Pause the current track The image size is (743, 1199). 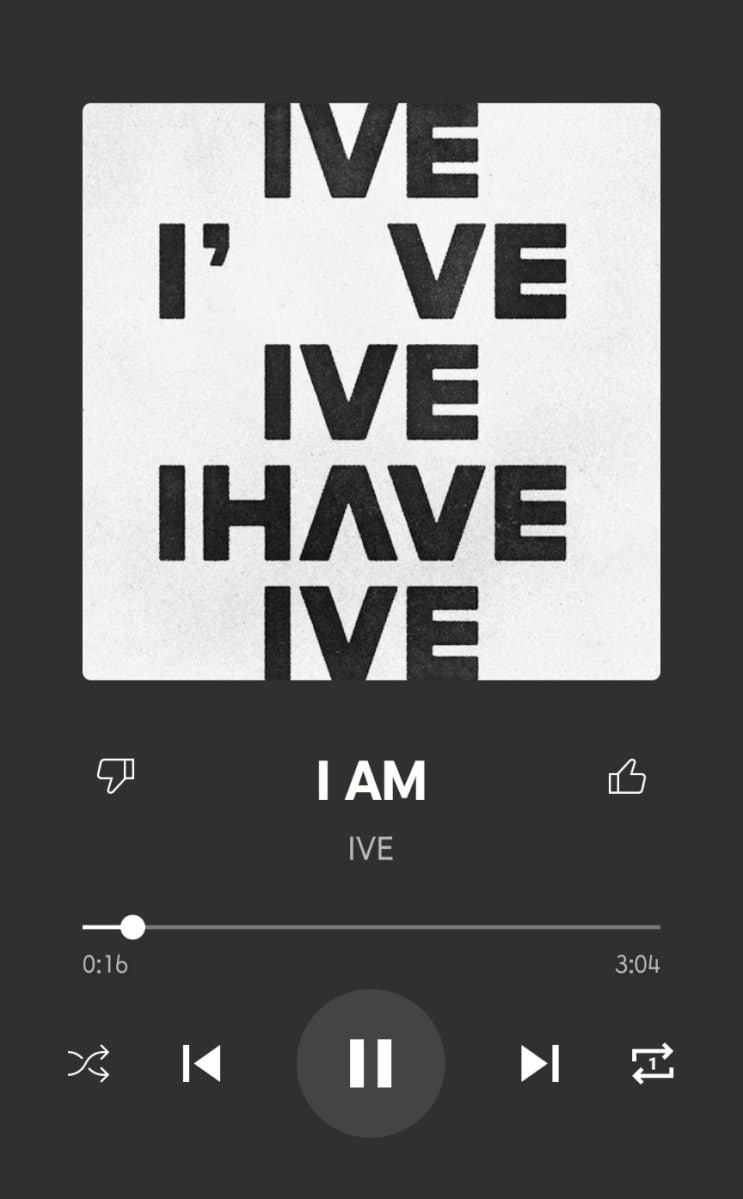click(371, 1063)
